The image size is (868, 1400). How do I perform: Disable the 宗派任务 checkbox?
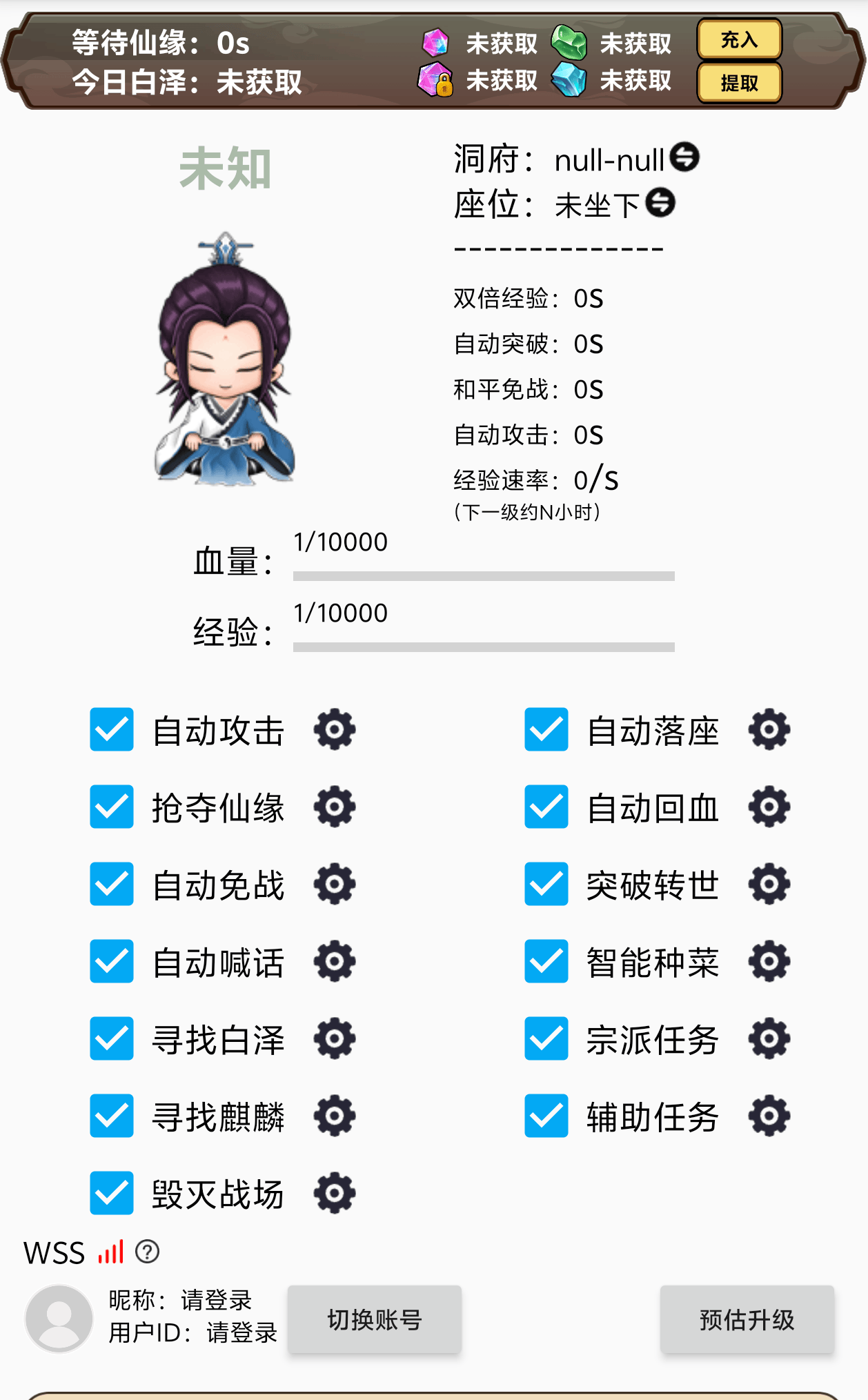(546, 1038)
